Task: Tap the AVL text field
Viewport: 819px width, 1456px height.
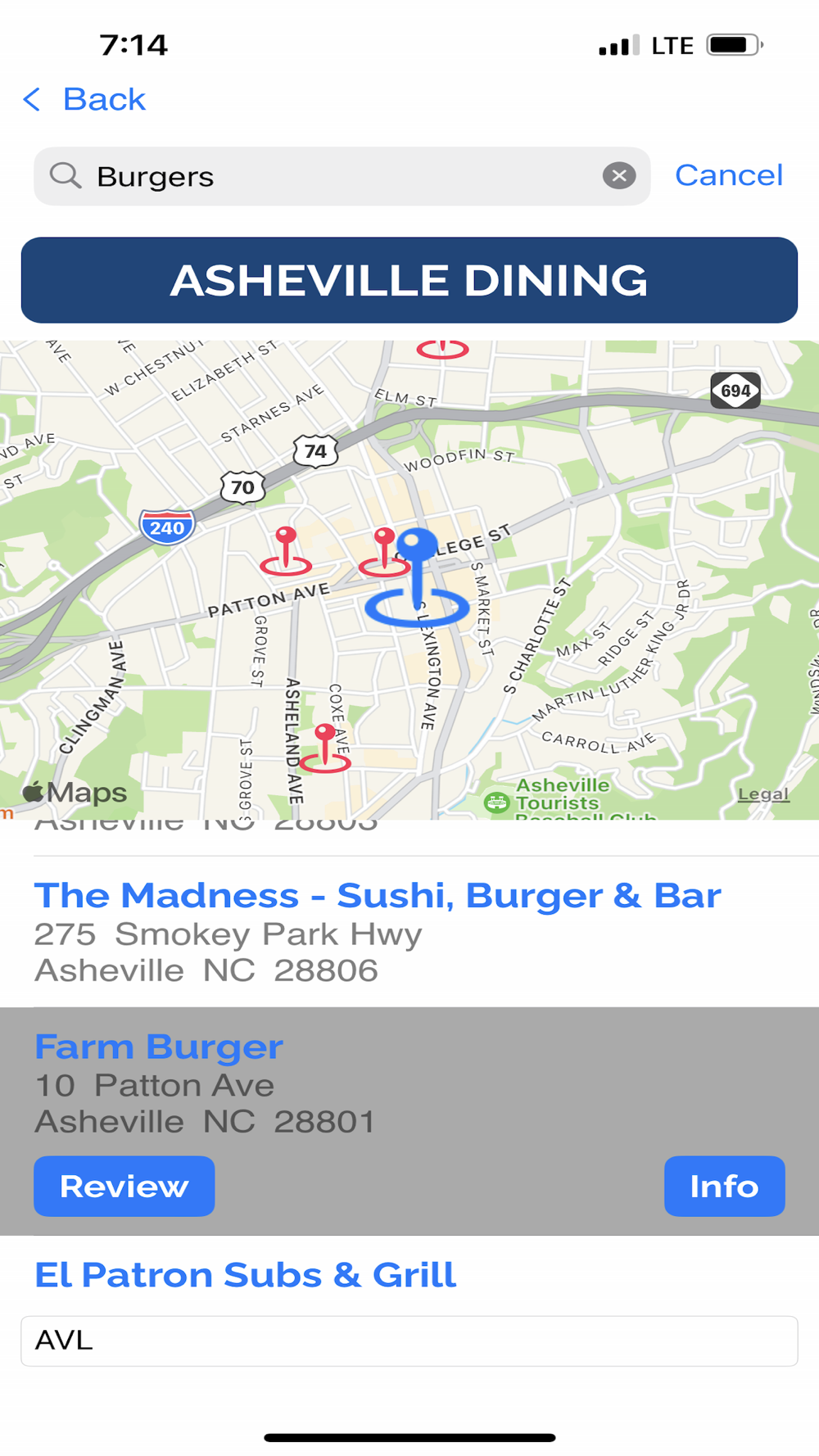Action: click(409, 1341)
